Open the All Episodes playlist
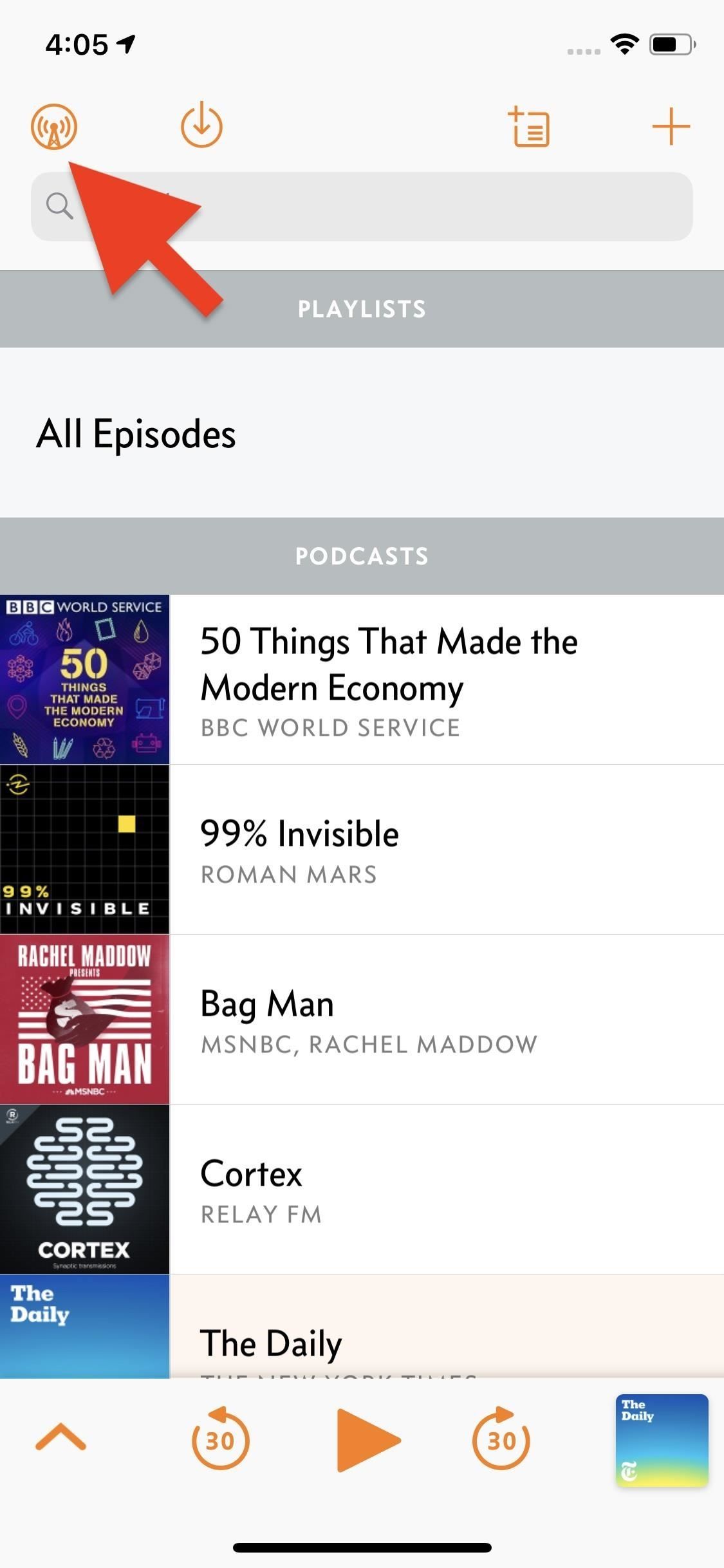The height and width of the screenshot is (1568, 724). point(362,433)
